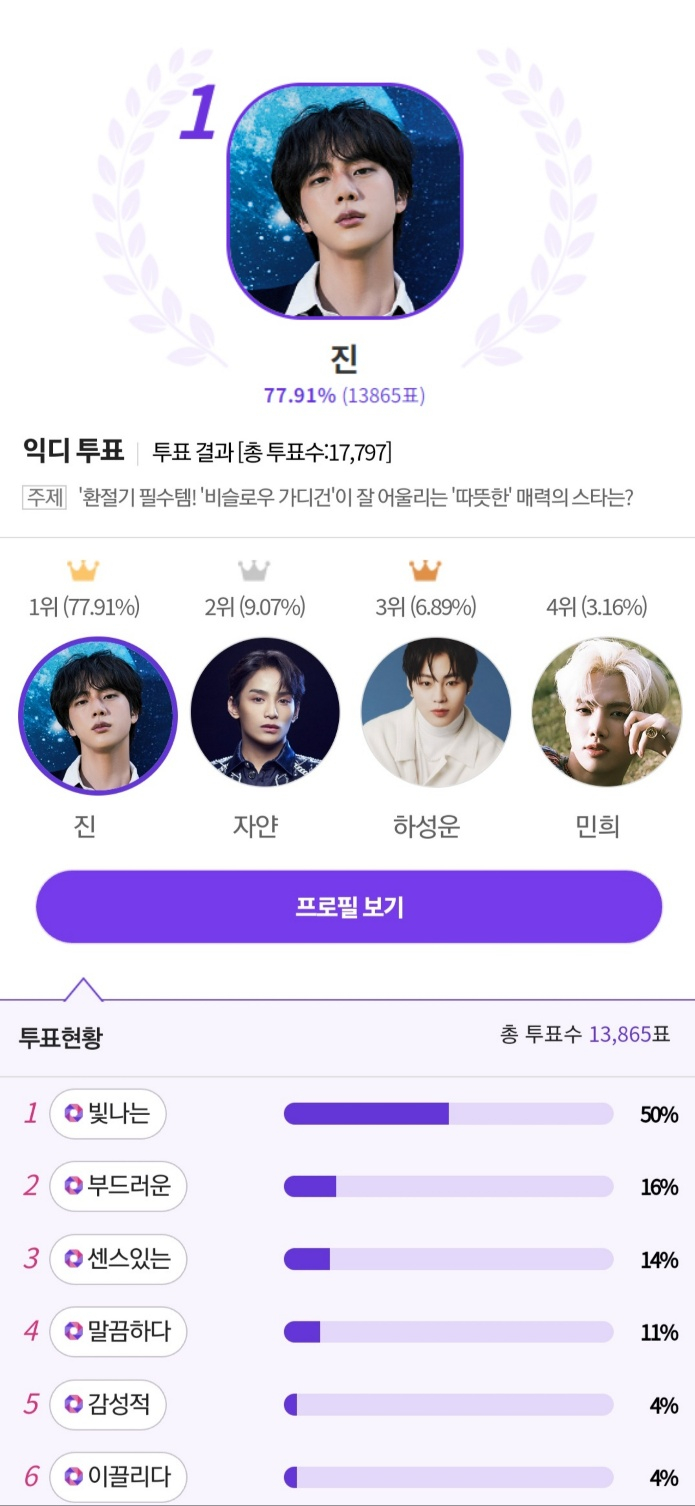Tap the 센스있는 keyword chip
Viewport: 695px width, 1506px height.
(118, 1259)
